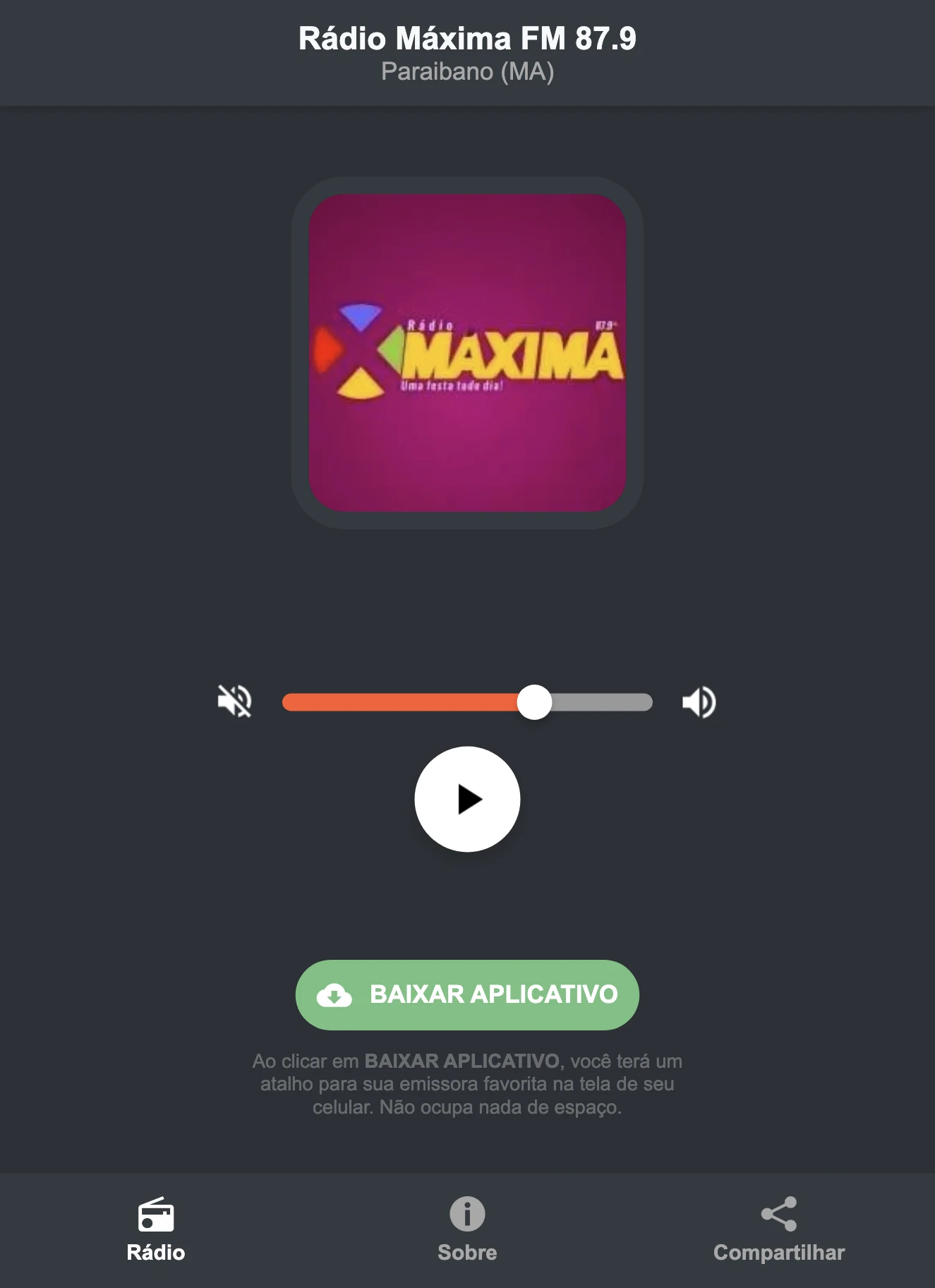Switch to the Sobre tab
The width and height of the screenshot is (935, 1288).
pos(467,1228)
